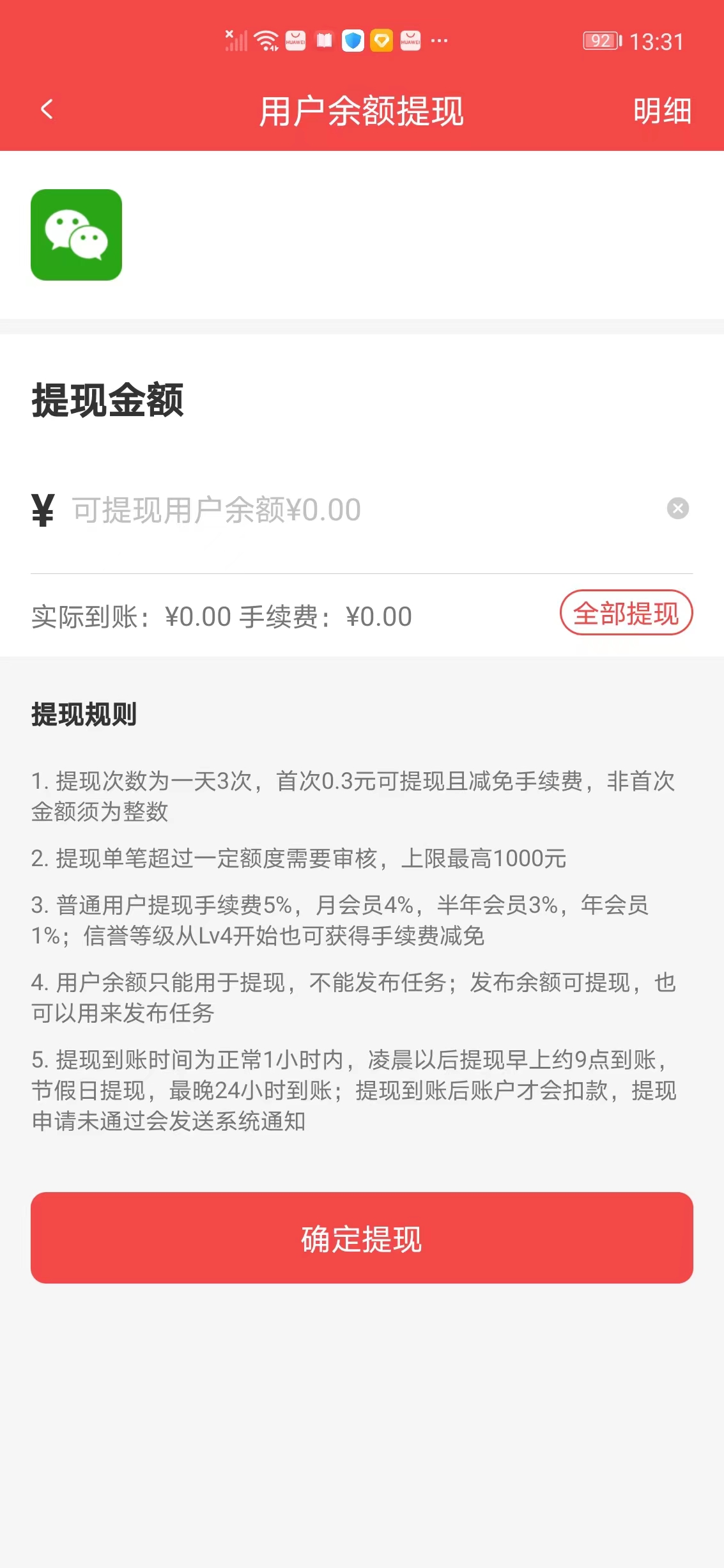The image size is (724, 1568).
Task: Select WeChat as the withdrawal method
Action: pyautogui.click(x=76, y=233)
